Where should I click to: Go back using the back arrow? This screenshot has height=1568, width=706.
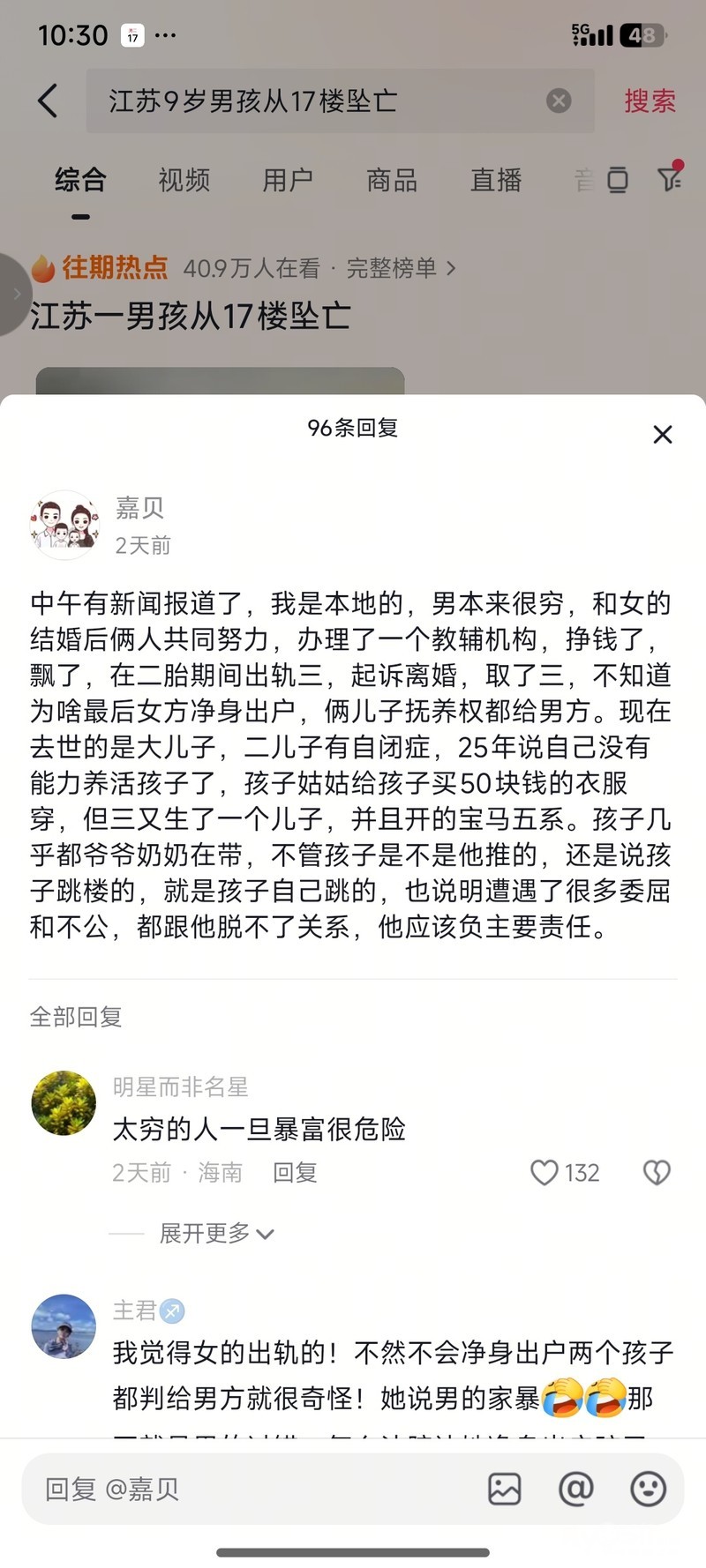48,101
